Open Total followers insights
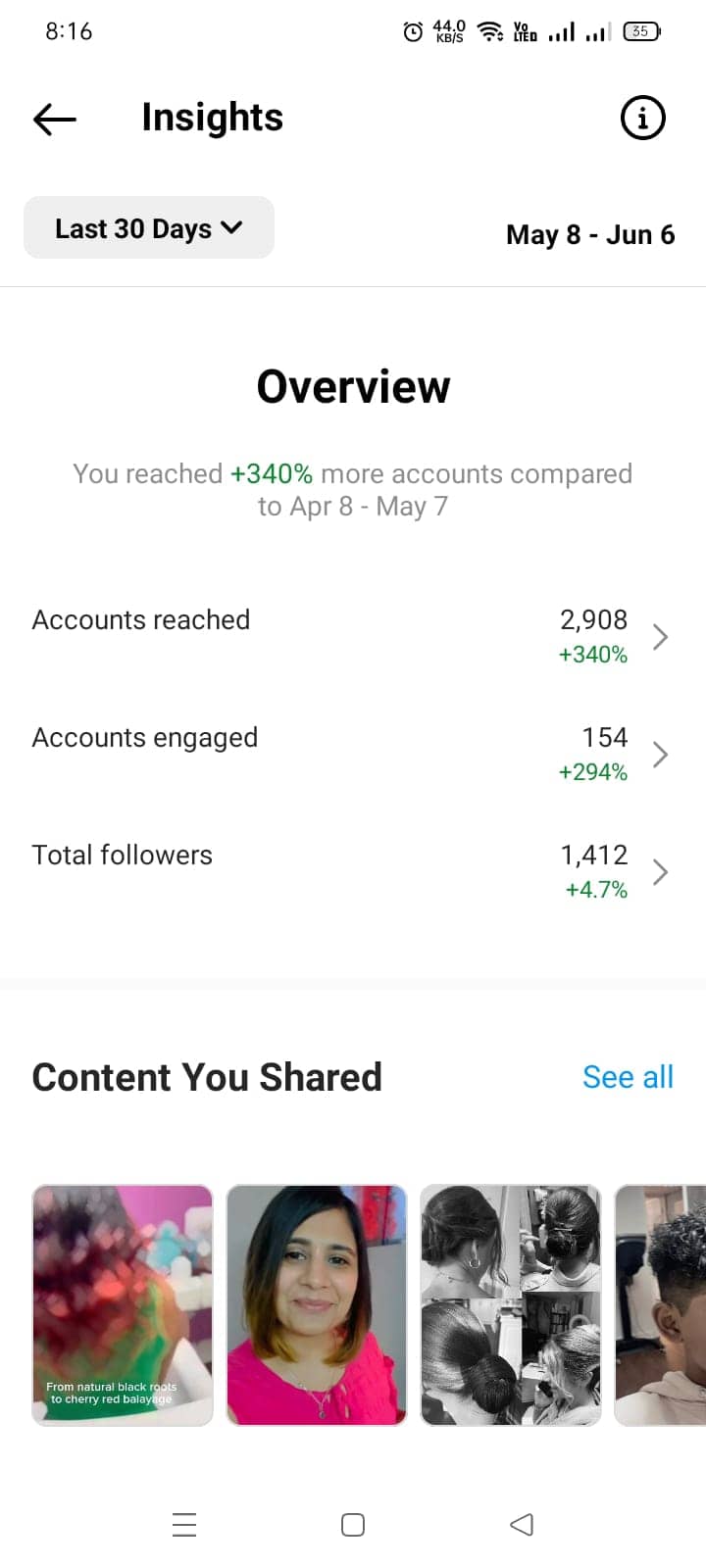This screenshot has width=706, height=1568. 353,872
